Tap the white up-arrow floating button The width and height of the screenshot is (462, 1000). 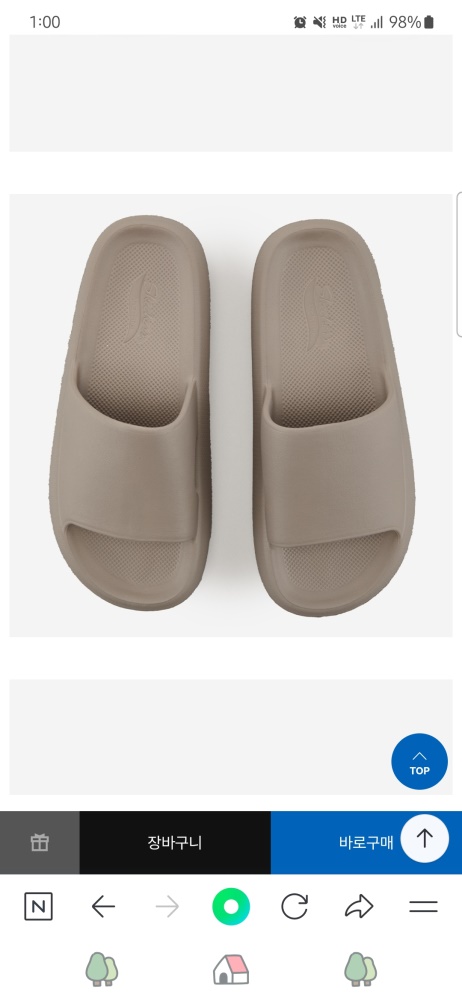click(x=424, y=838)
